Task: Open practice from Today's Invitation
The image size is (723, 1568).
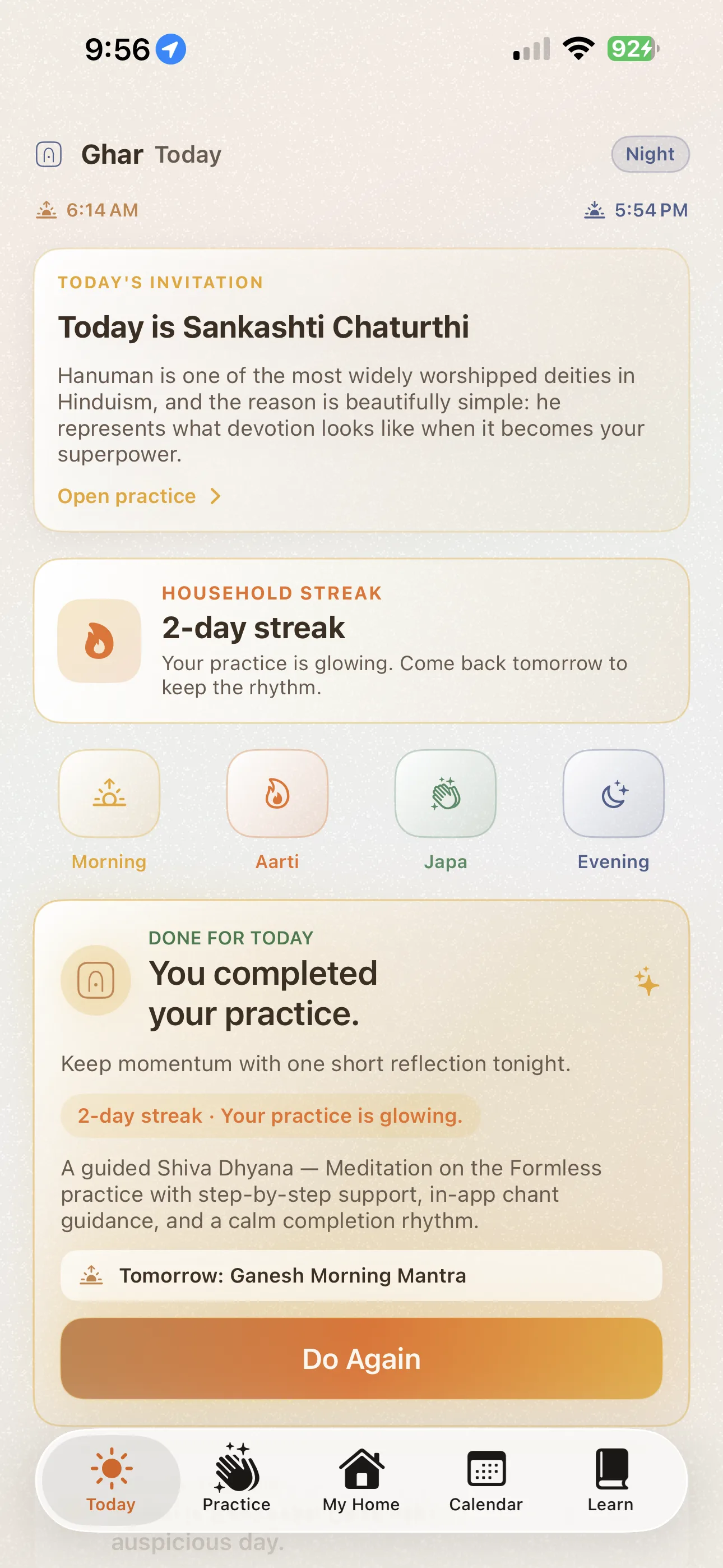Action: pyautogui.click(x=139, y=496)
